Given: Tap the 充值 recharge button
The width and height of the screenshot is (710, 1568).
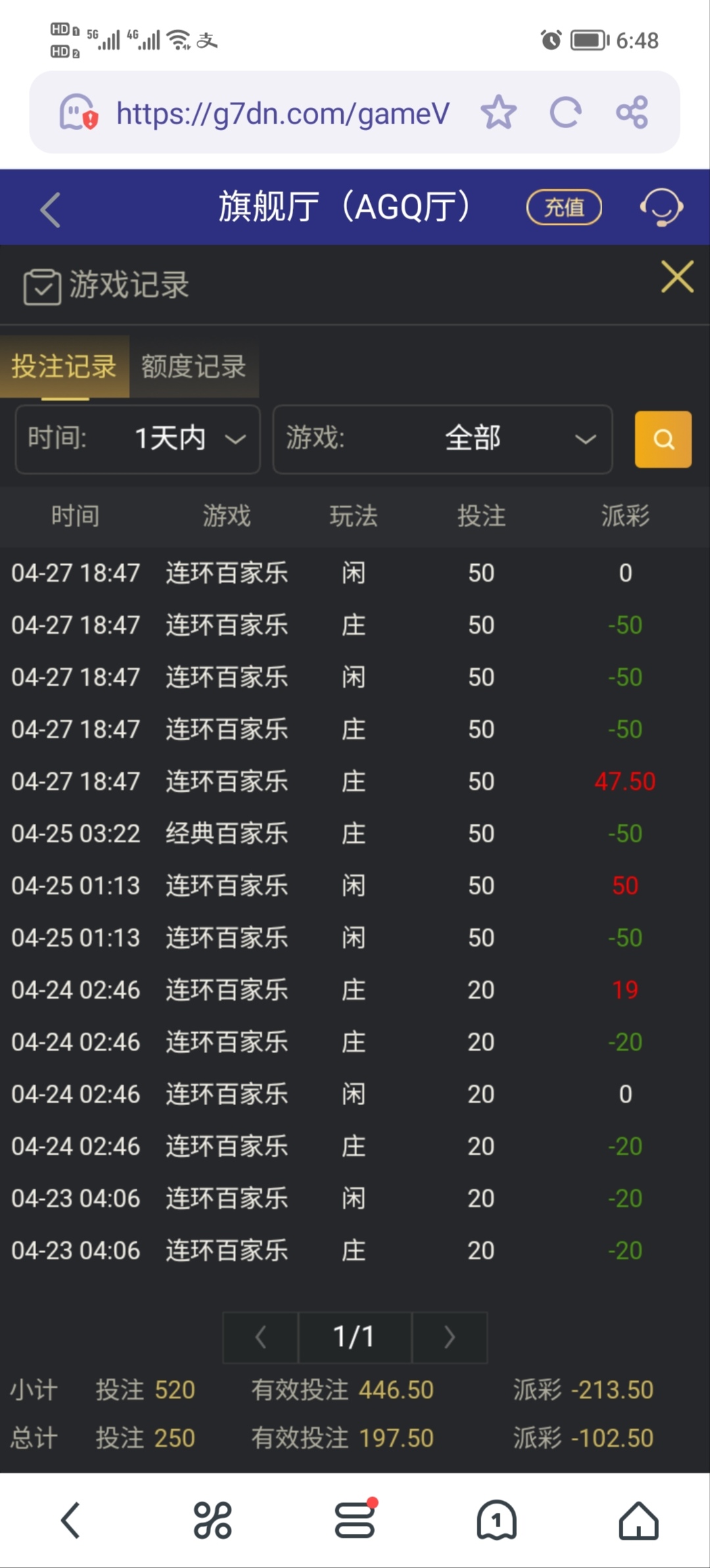Looking at the screenshot, I should pyautogui.click(x=564, y=208).
